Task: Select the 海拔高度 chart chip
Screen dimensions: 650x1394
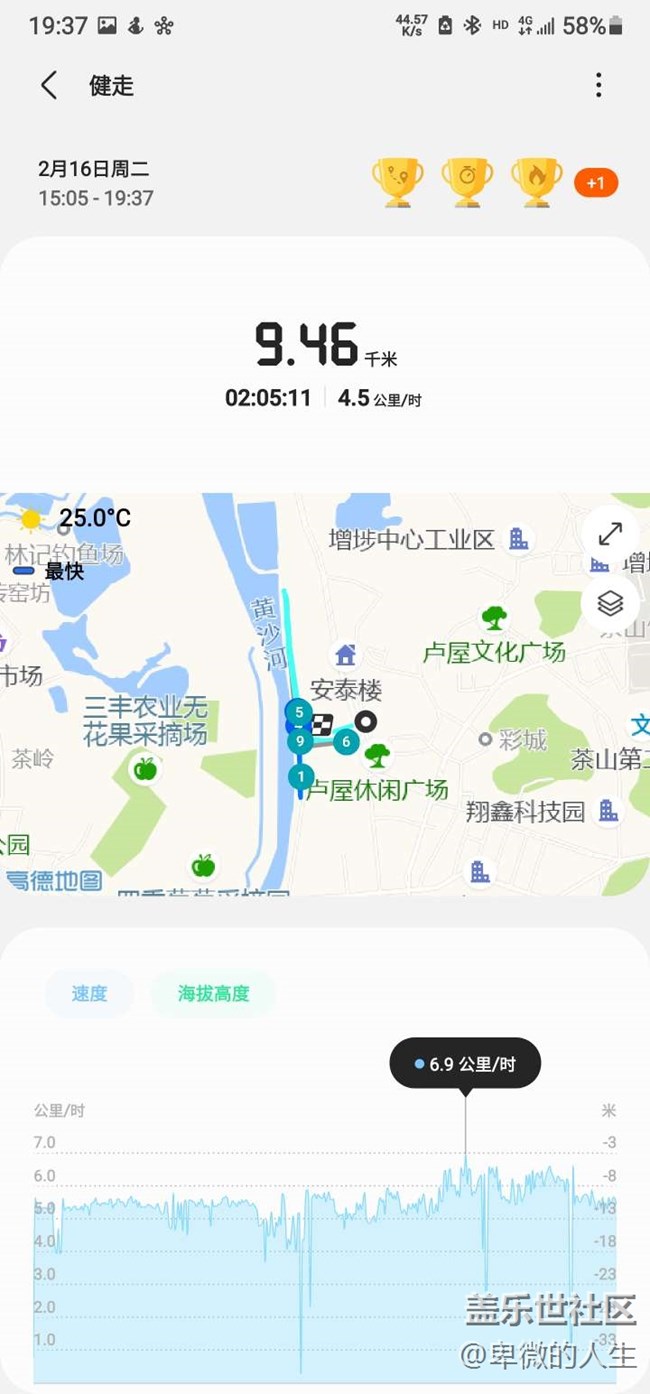Action: pyautogui.click(x=213, y=993)
